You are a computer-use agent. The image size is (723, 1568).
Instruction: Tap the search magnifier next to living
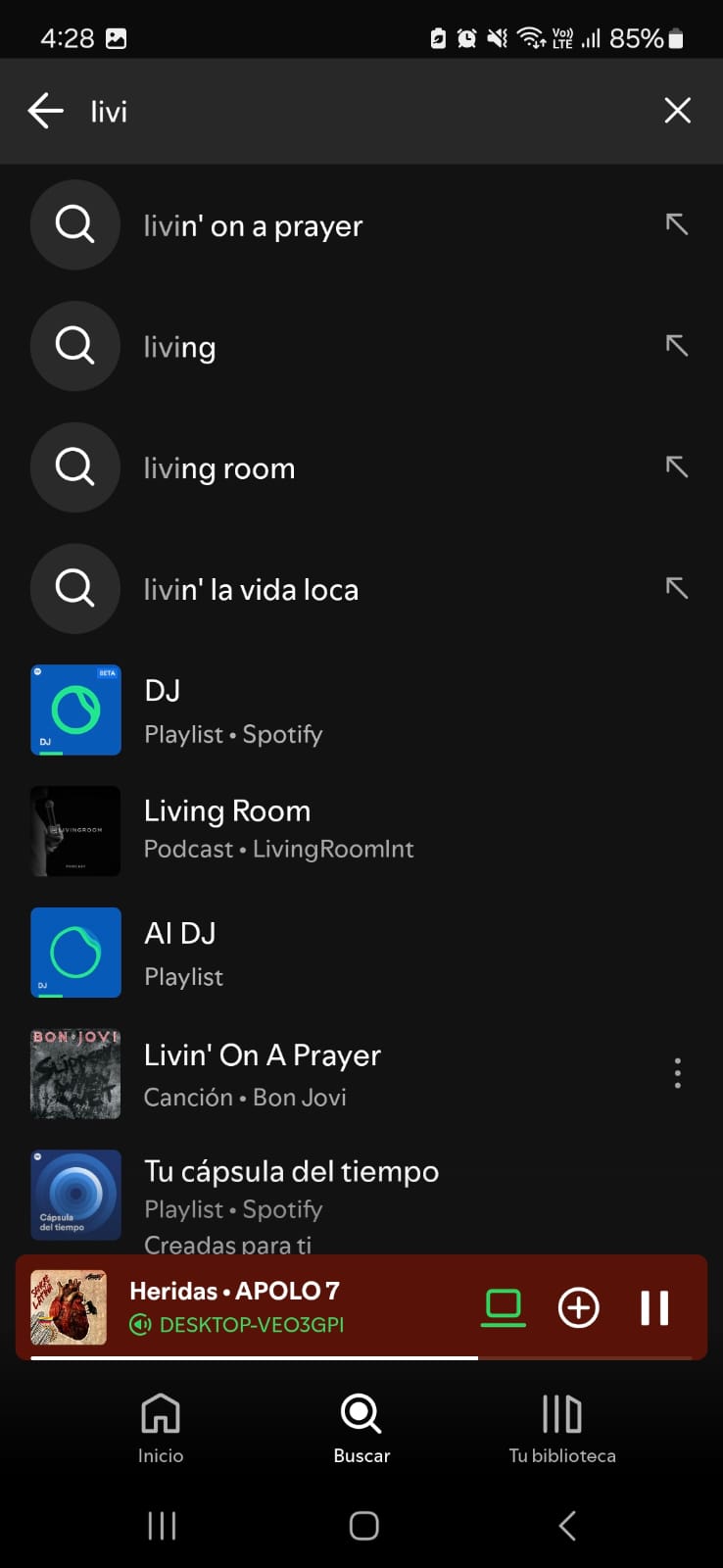click(x=75, y=346)
